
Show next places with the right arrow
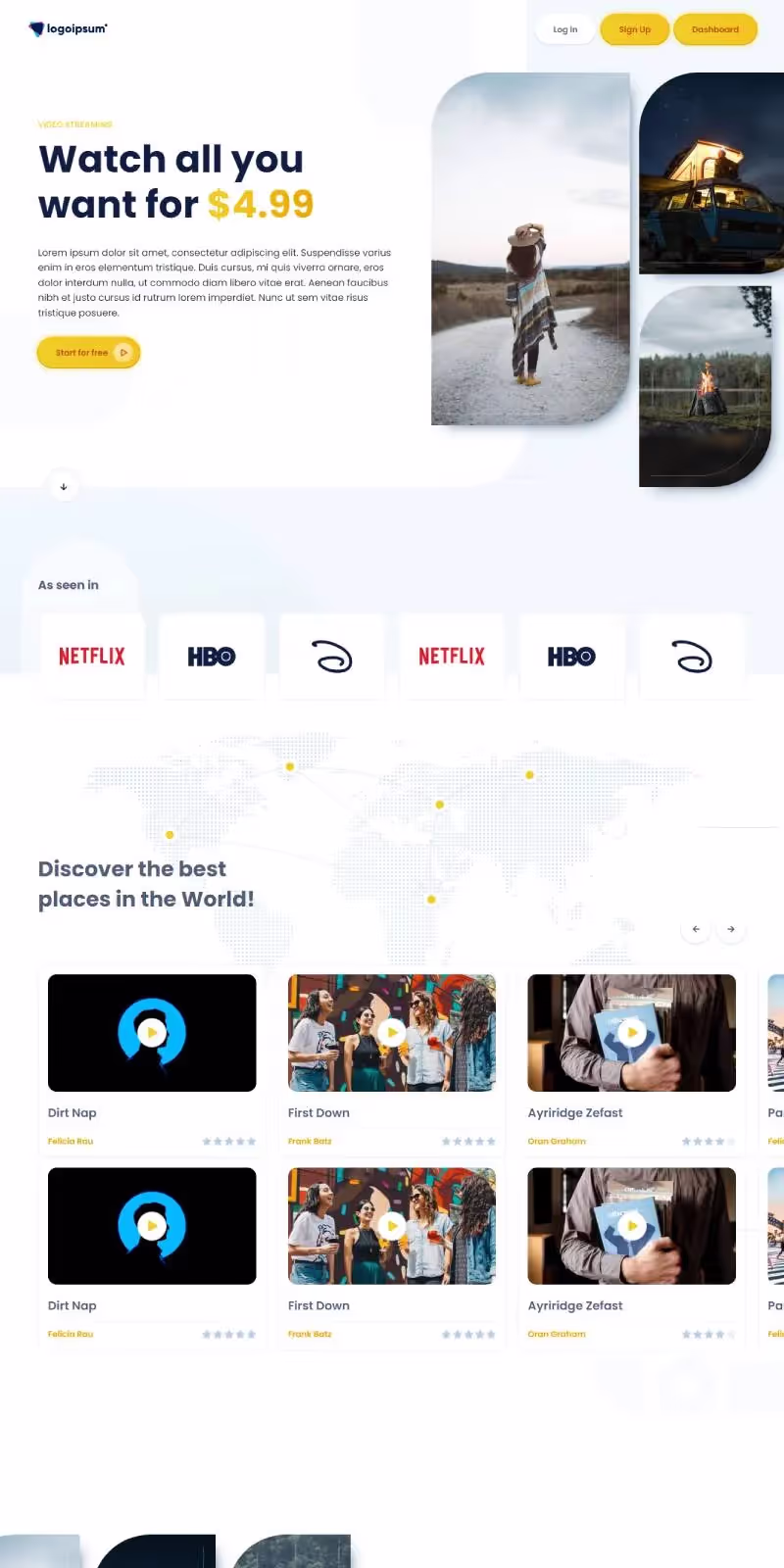(731, 929)
